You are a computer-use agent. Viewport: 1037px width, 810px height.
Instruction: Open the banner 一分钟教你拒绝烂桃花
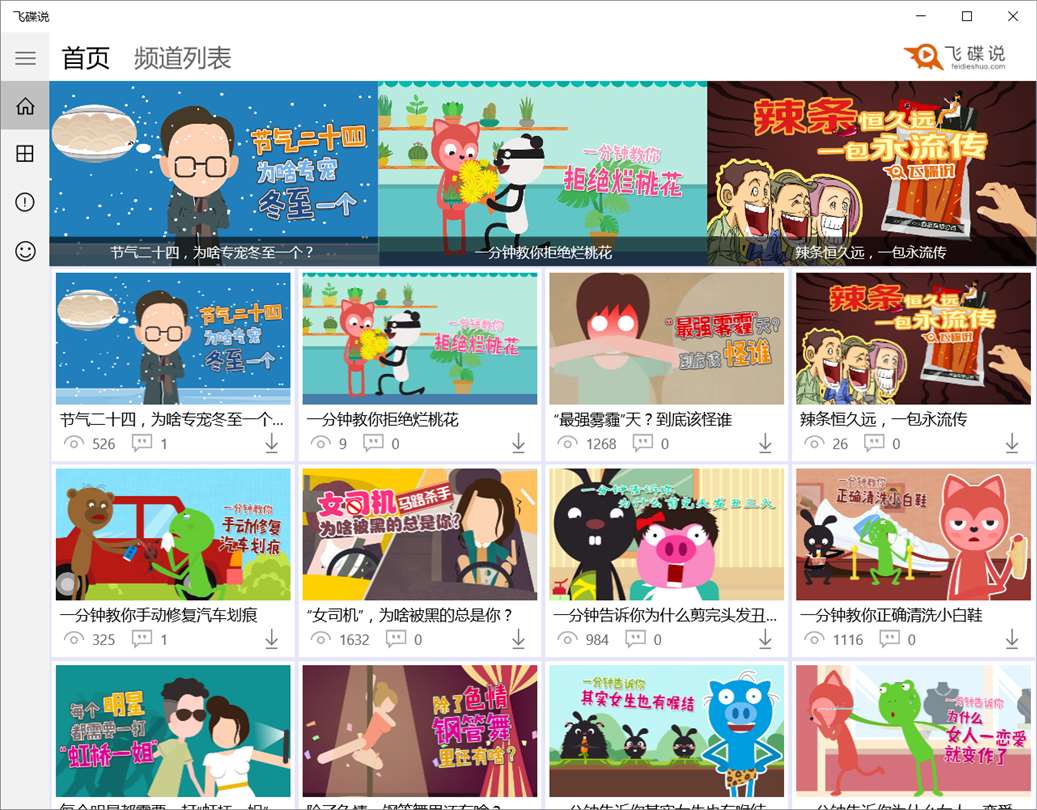coord(542,173)
